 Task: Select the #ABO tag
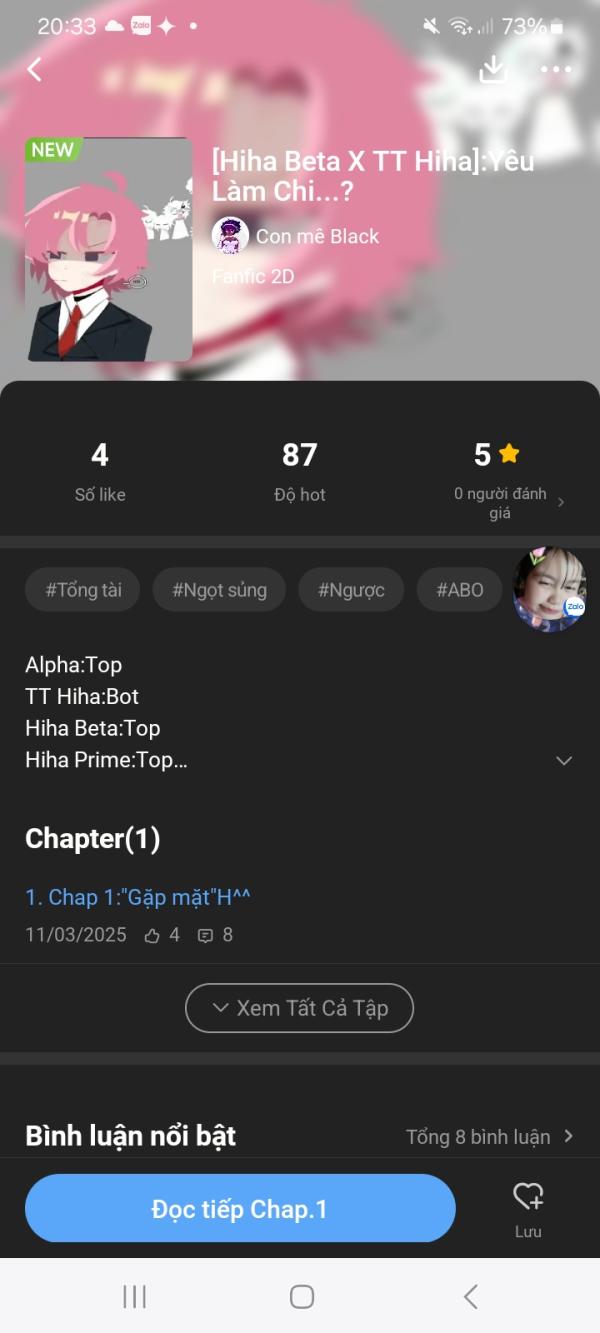[x=460, y=590]
